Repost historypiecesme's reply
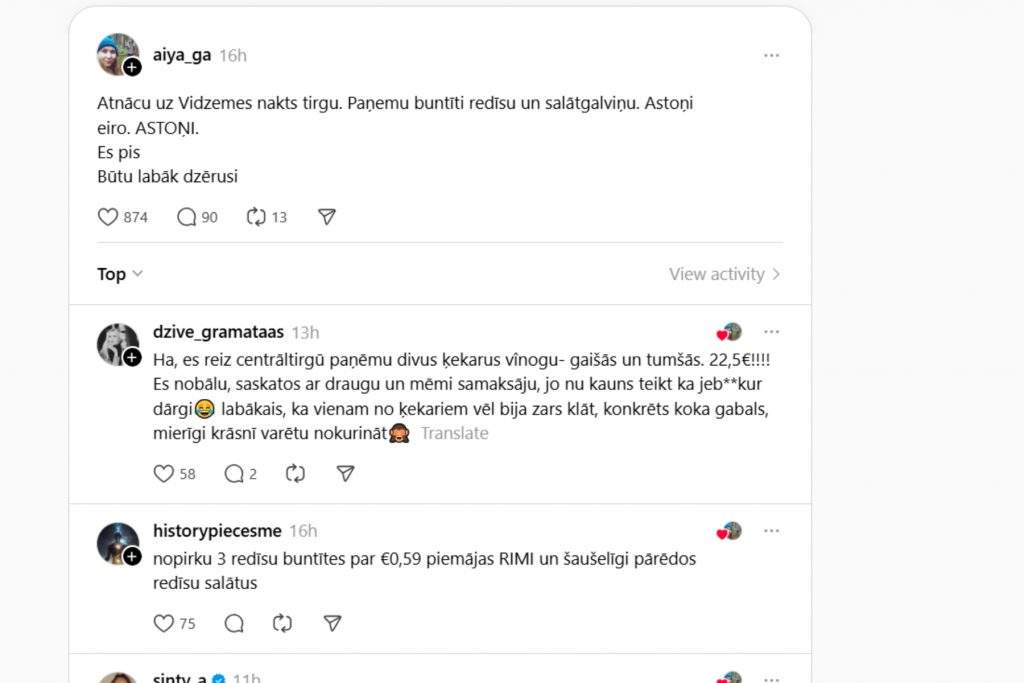The image size is (1024, 683). point(283,624)
